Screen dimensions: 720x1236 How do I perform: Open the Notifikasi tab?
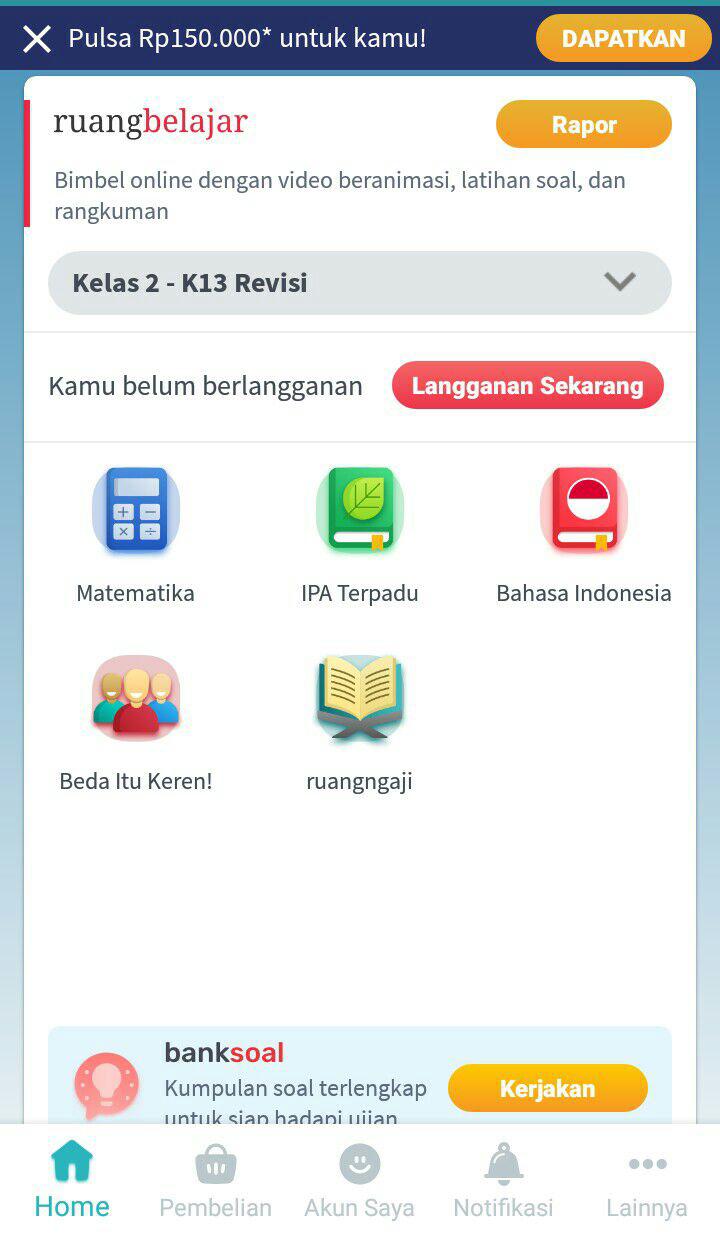(503, 1181)
